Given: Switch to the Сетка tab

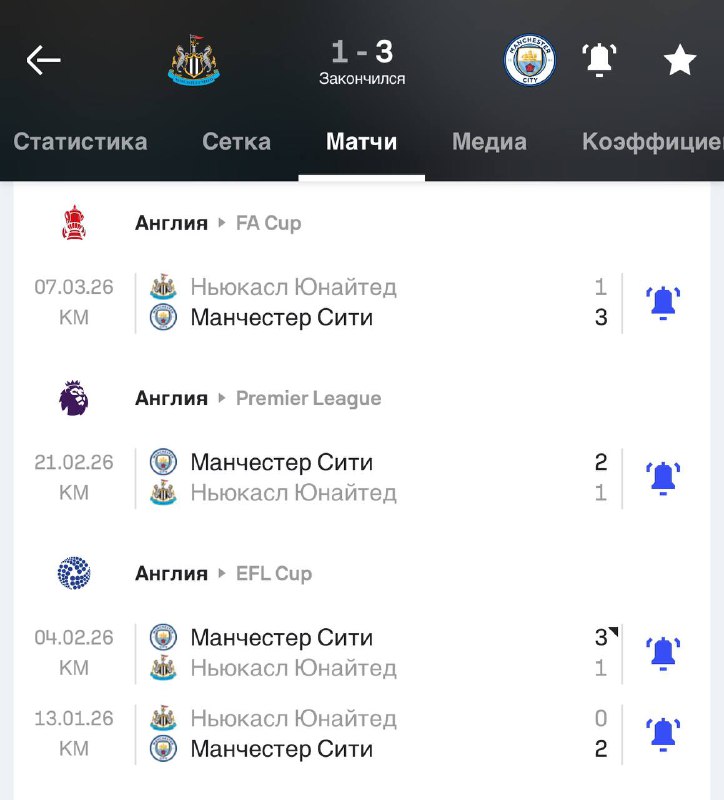Looking at the screenshot, I should click(x=236, y=142).
